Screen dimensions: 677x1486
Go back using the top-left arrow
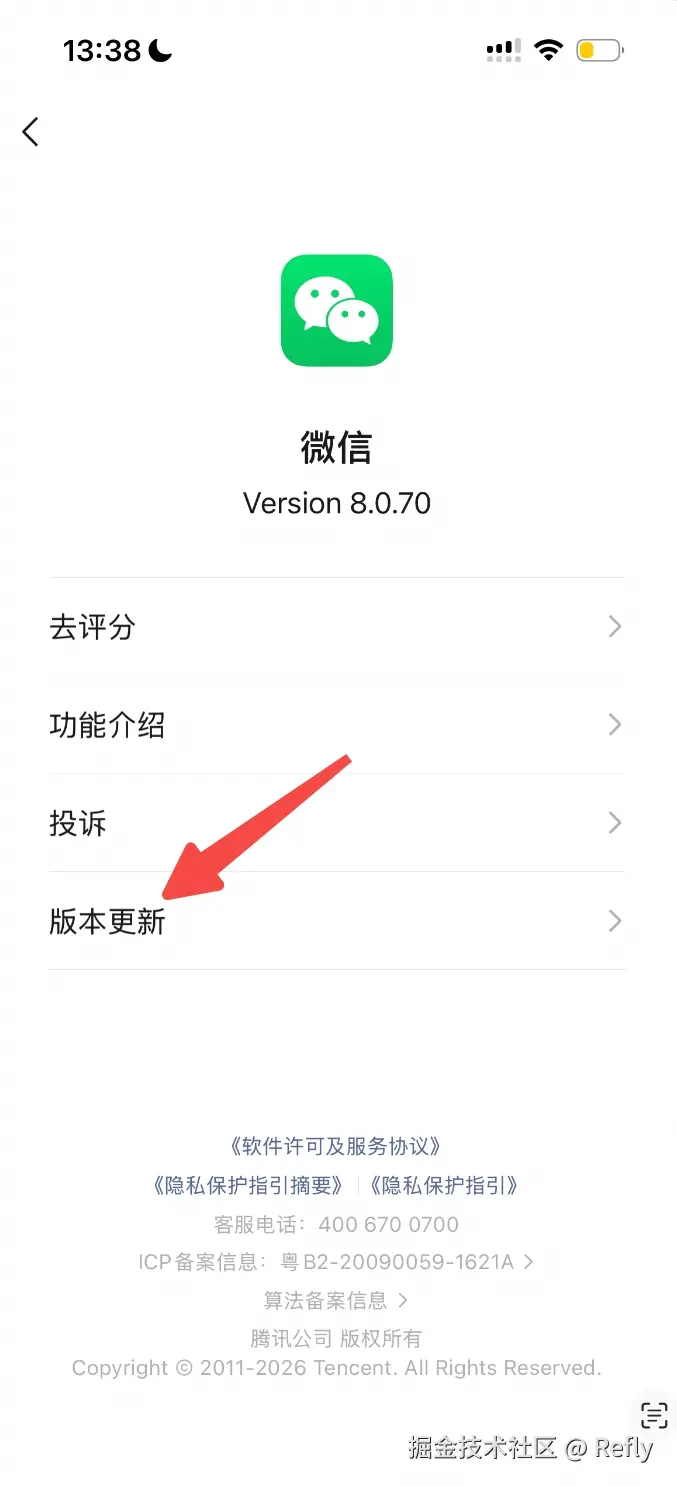31,131
